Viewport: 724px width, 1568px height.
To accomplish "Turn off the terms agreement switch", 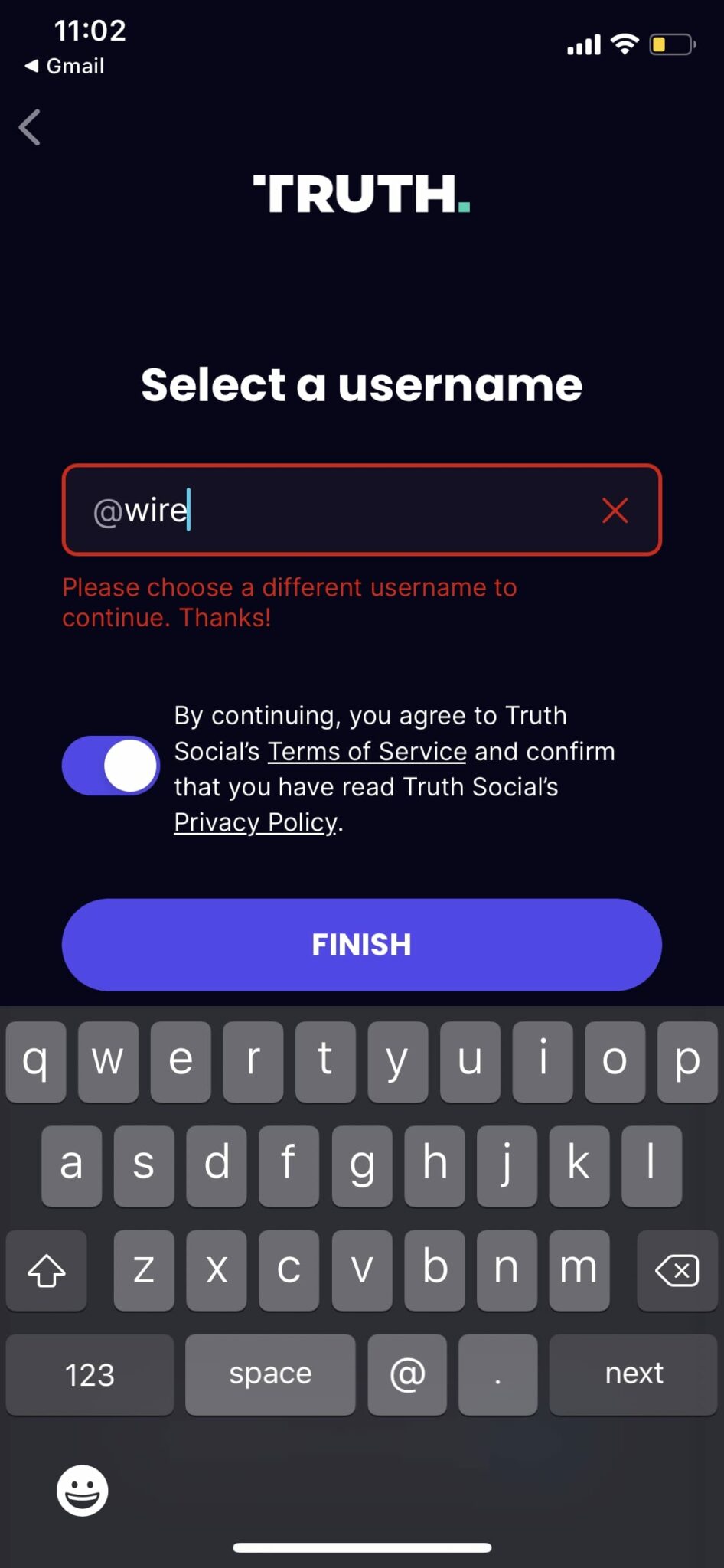I will coord(111,766).
